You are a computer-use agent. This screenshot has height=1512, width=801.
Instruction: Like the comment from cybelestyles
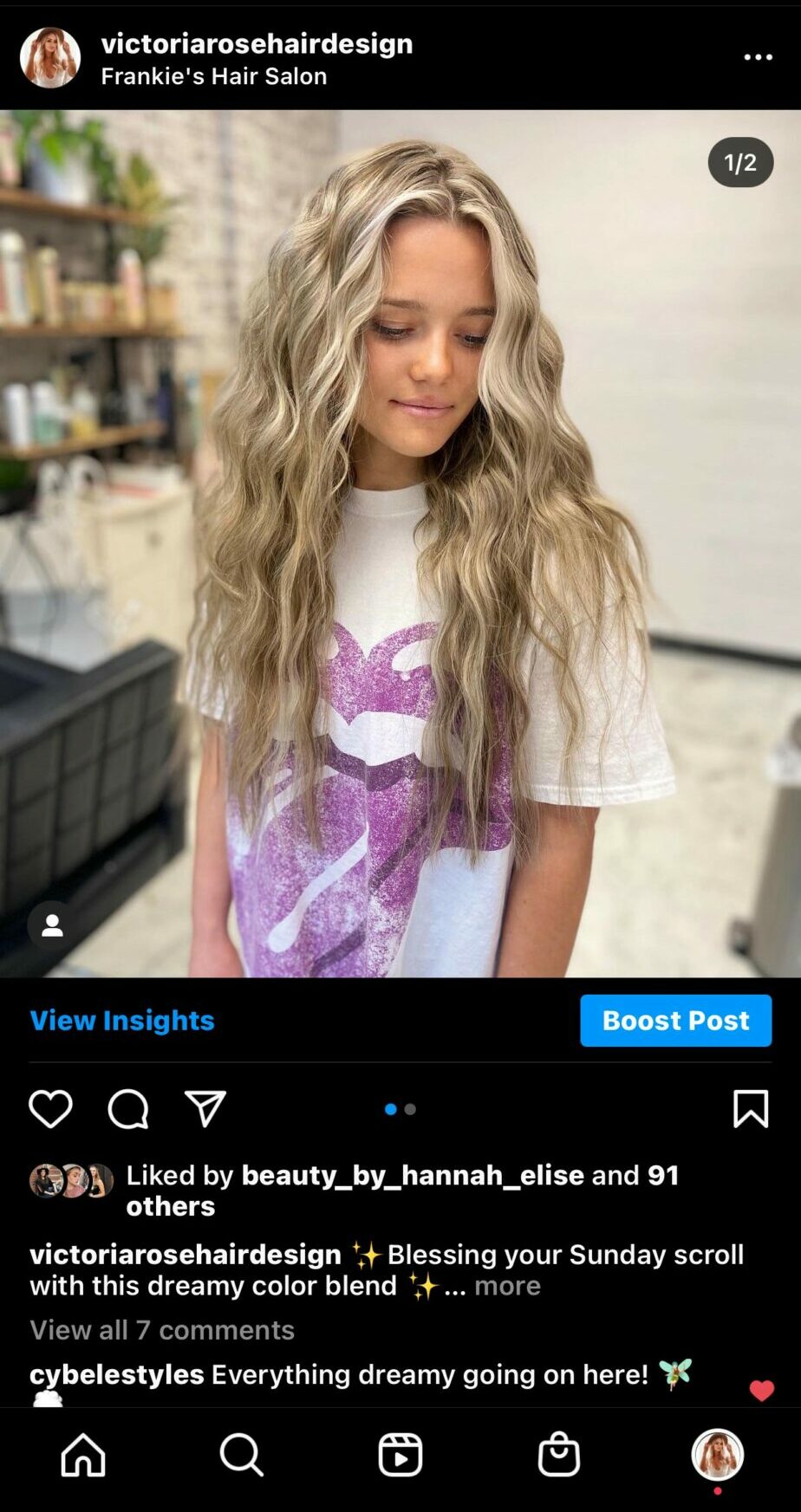click(x=761, y=1391)
